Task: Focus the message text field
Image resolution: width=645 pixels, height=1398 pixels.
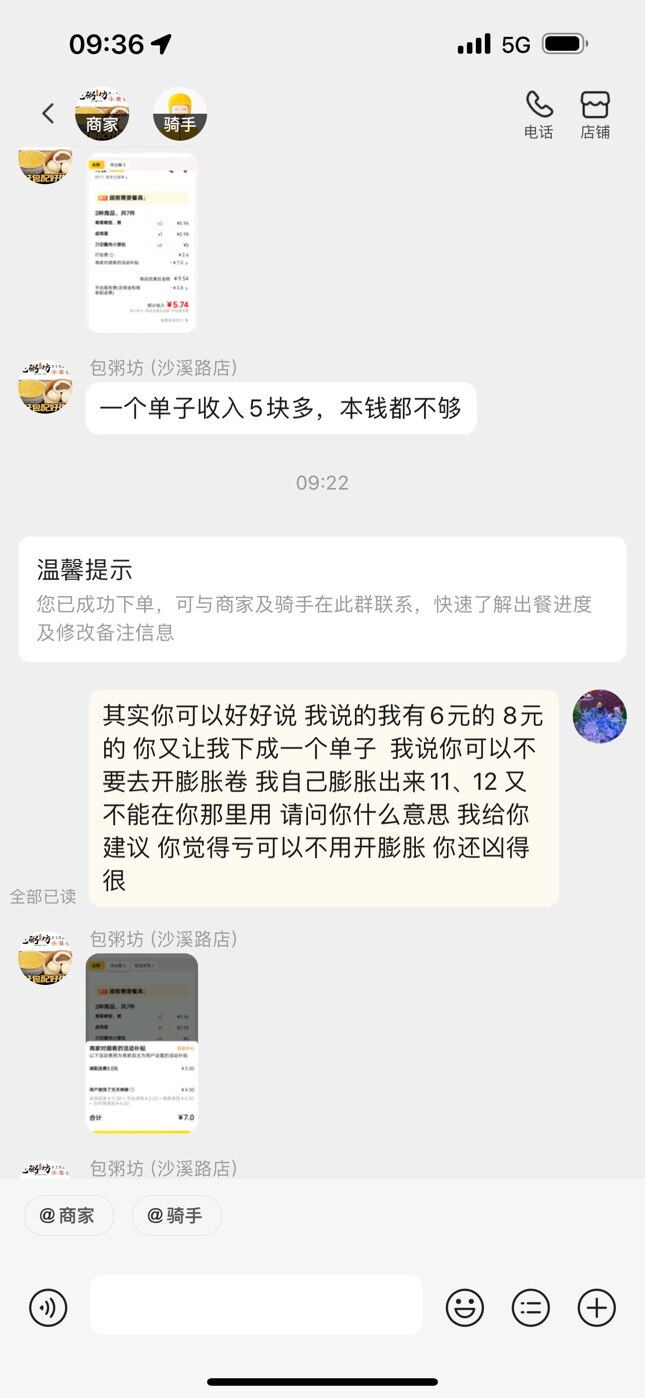Action: (x=256, y=1305)
